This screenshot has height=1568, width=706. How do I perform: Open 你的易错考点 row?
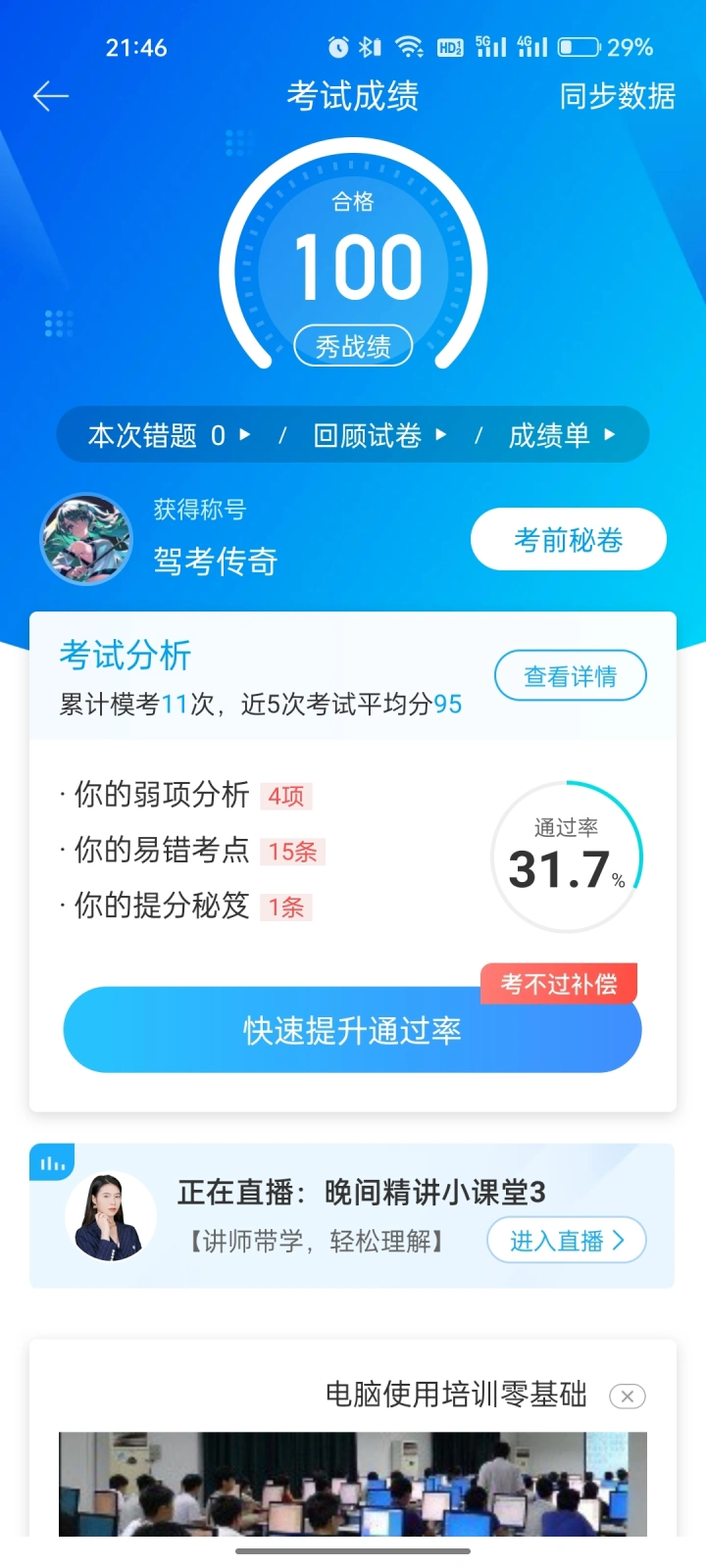191,851
